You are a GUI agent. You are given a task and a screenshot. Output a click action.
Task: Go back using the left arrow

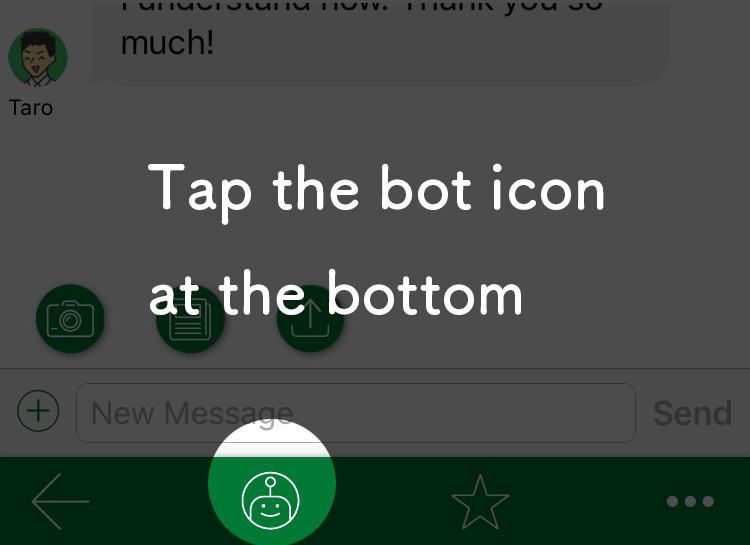pyautogui.click(x=60, y=499)
